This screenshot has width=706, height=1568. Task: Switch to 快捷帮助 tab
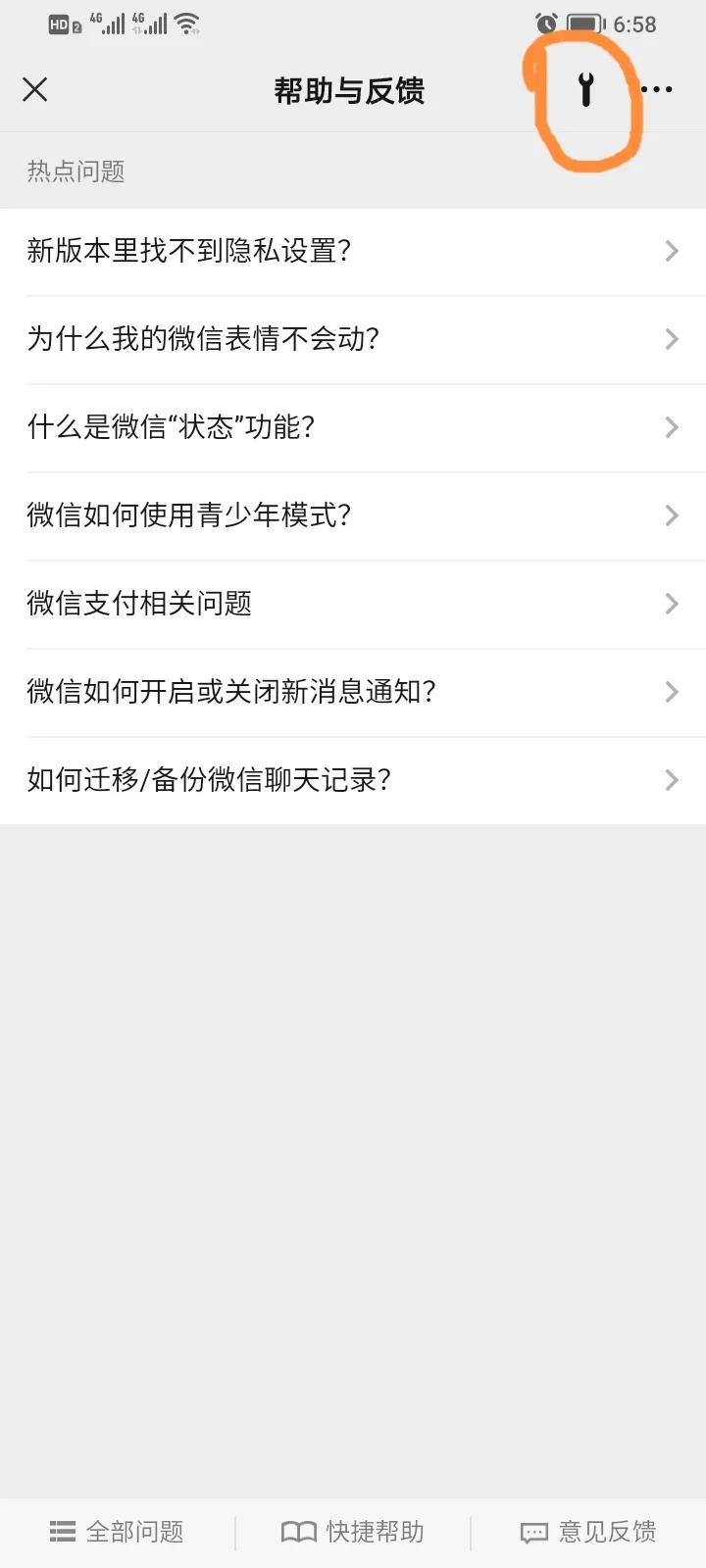pyautogui.click(x=353, y=1532)
